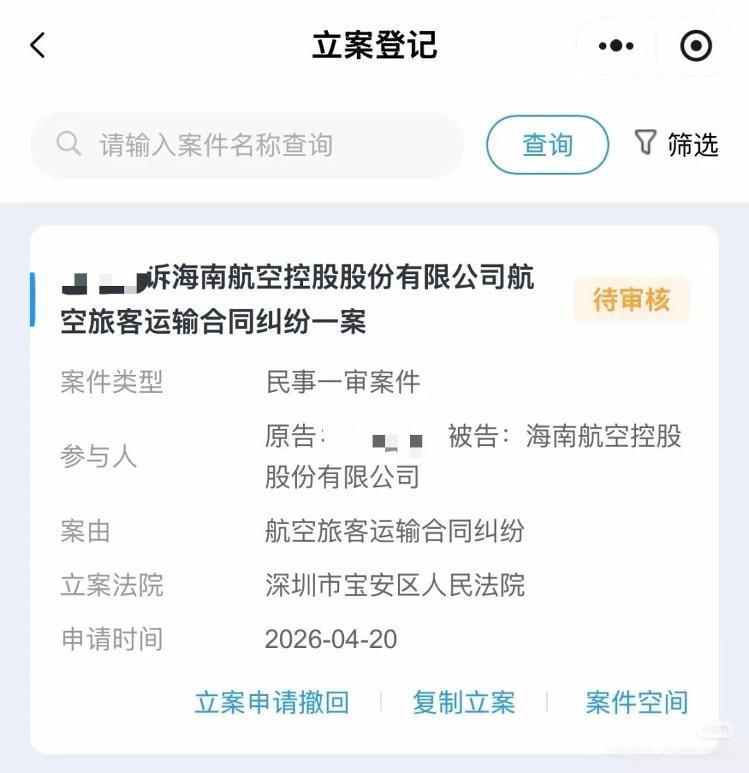This screenshot has width=749, height=773.
Task: Tap the mini-program capsule circle icon
Action: point(695,45)
